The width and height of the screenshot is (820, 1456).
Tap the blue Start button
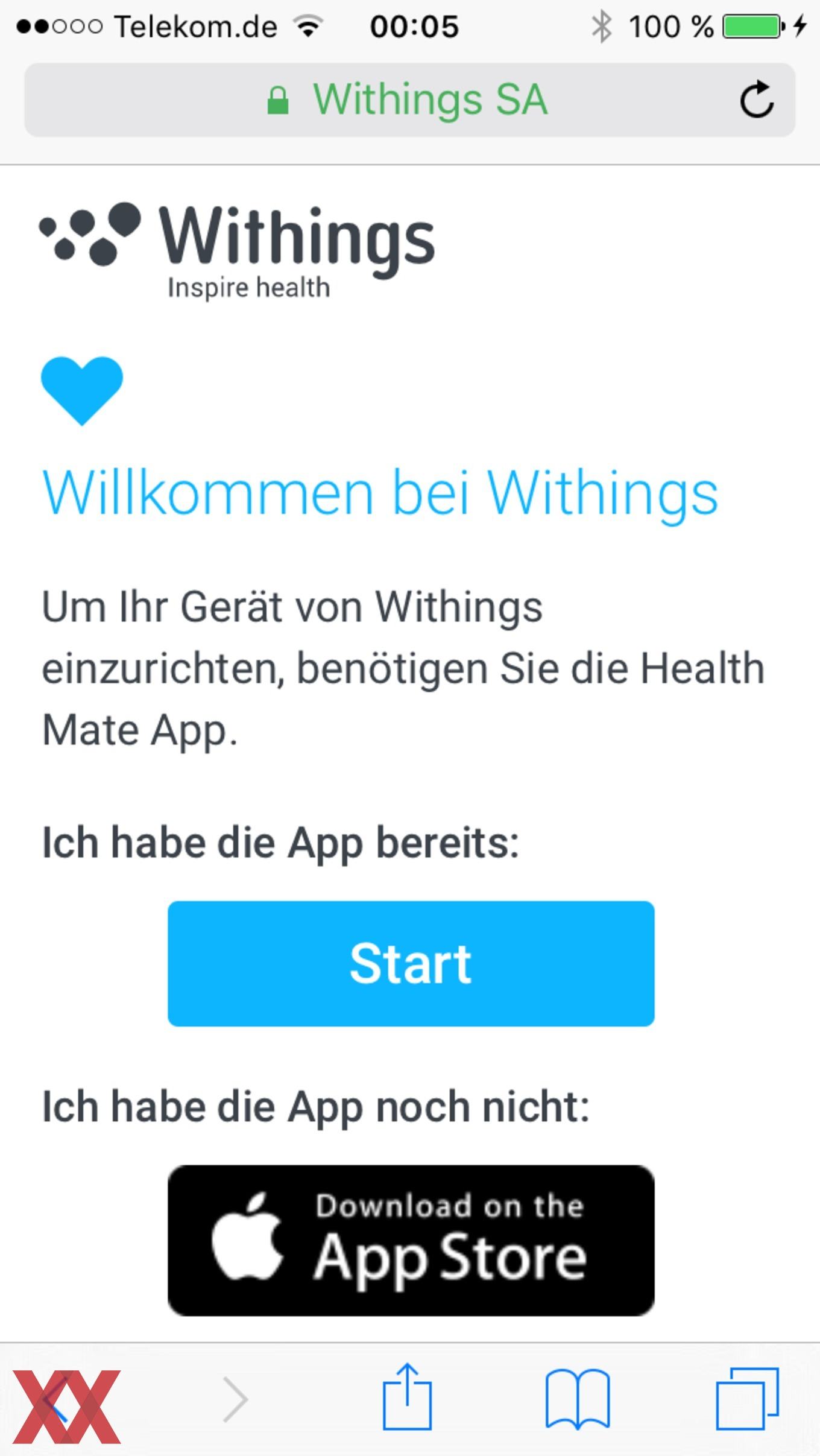(x=411, y=963)
